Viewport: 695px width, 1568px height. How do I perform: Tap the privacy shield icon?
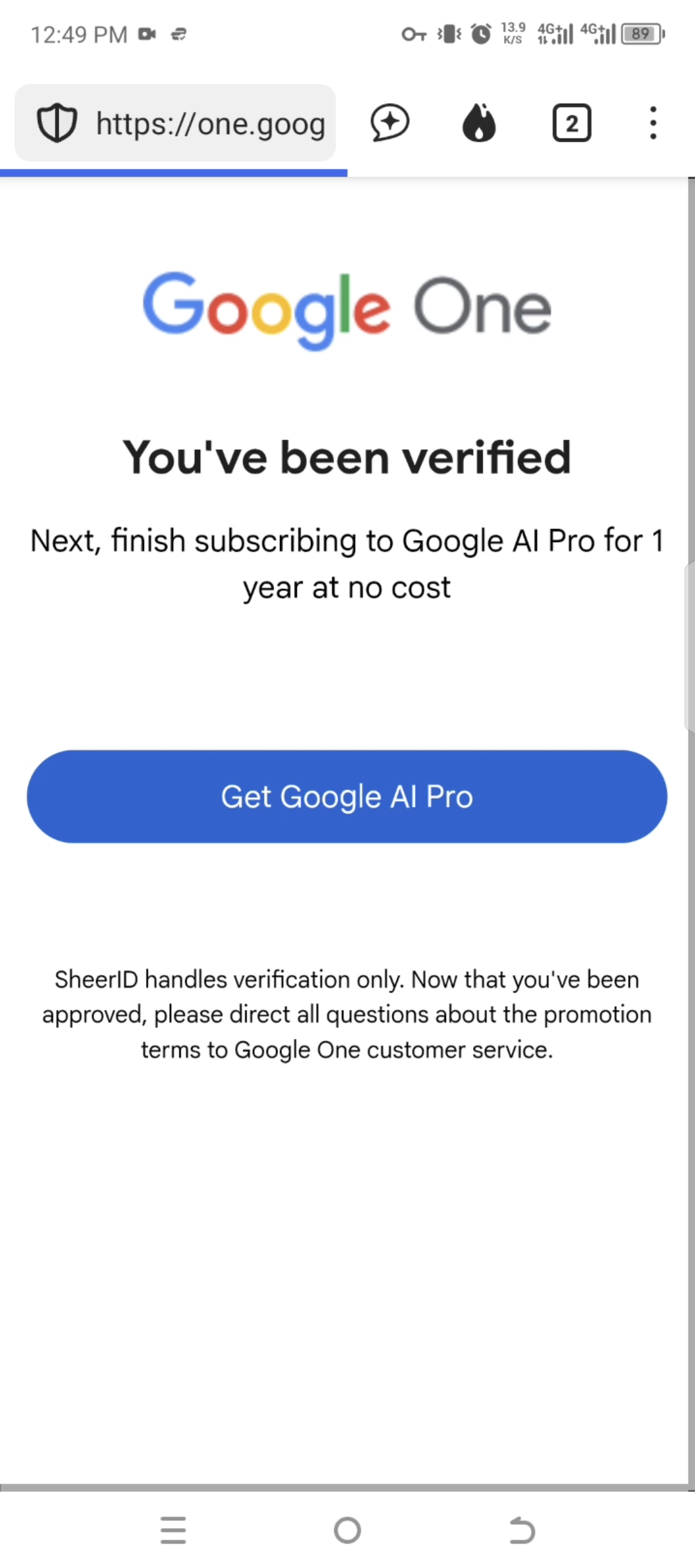click(x=57, y=122)
